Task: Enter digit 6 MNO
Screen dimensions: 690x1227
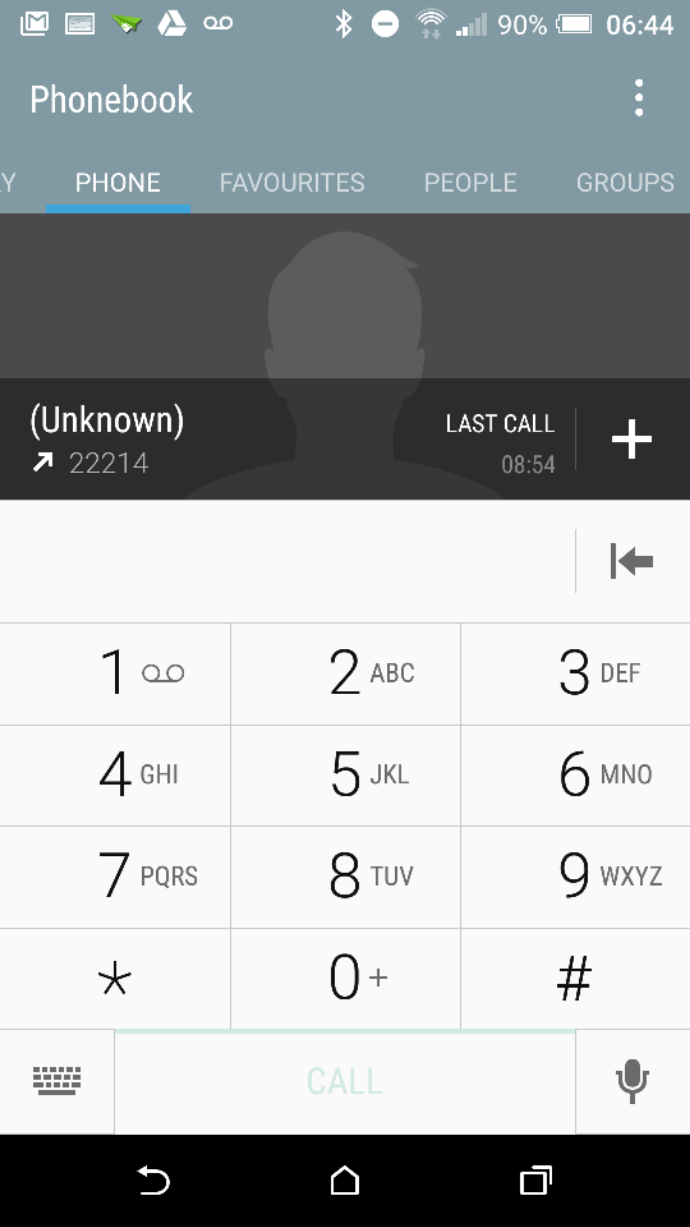Action: click(x=575, y=775)
